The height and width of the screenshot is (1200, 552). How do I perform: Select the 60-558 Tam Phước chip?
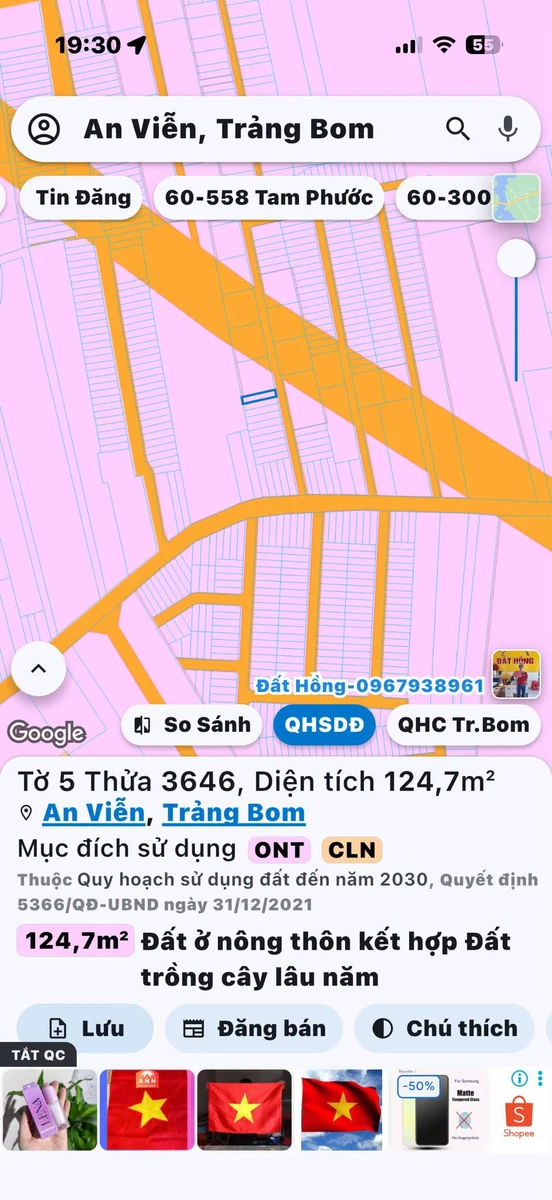click(x=269, y=198)
